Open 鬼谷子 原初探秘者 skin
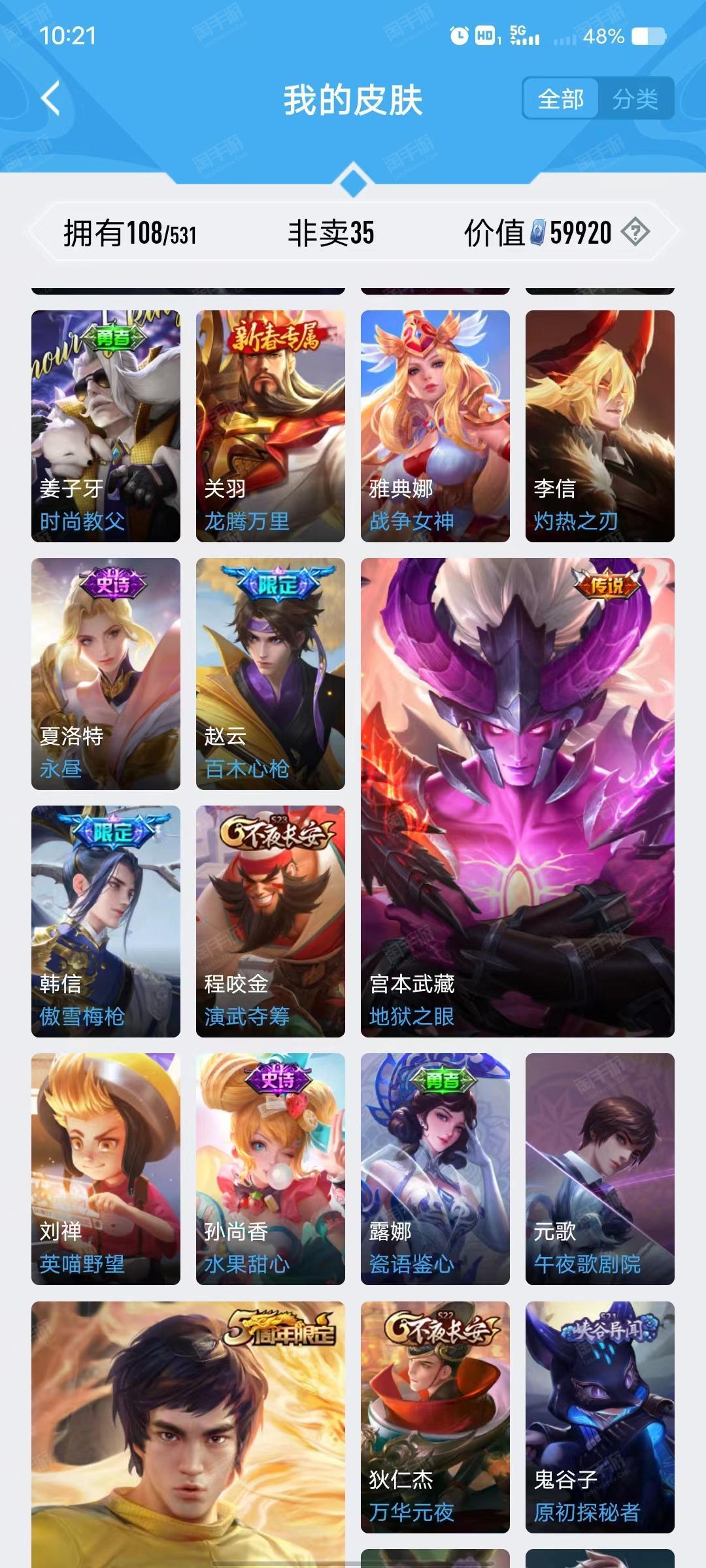Viewport: 706px width, 1568px height. pos(600,1417)
